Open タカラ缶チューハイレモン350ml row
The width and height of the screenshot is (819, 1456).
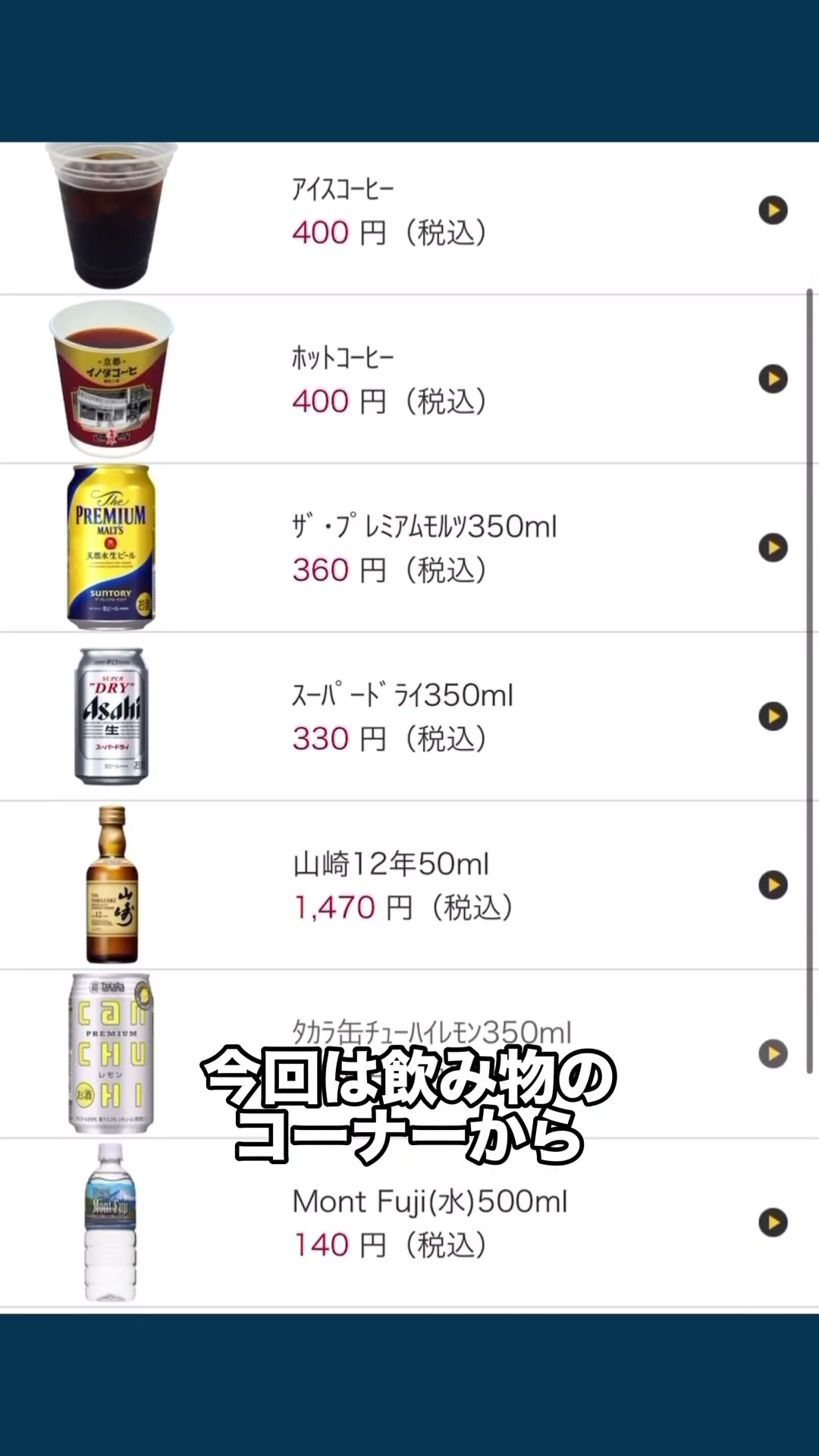tap(402, 1054)
